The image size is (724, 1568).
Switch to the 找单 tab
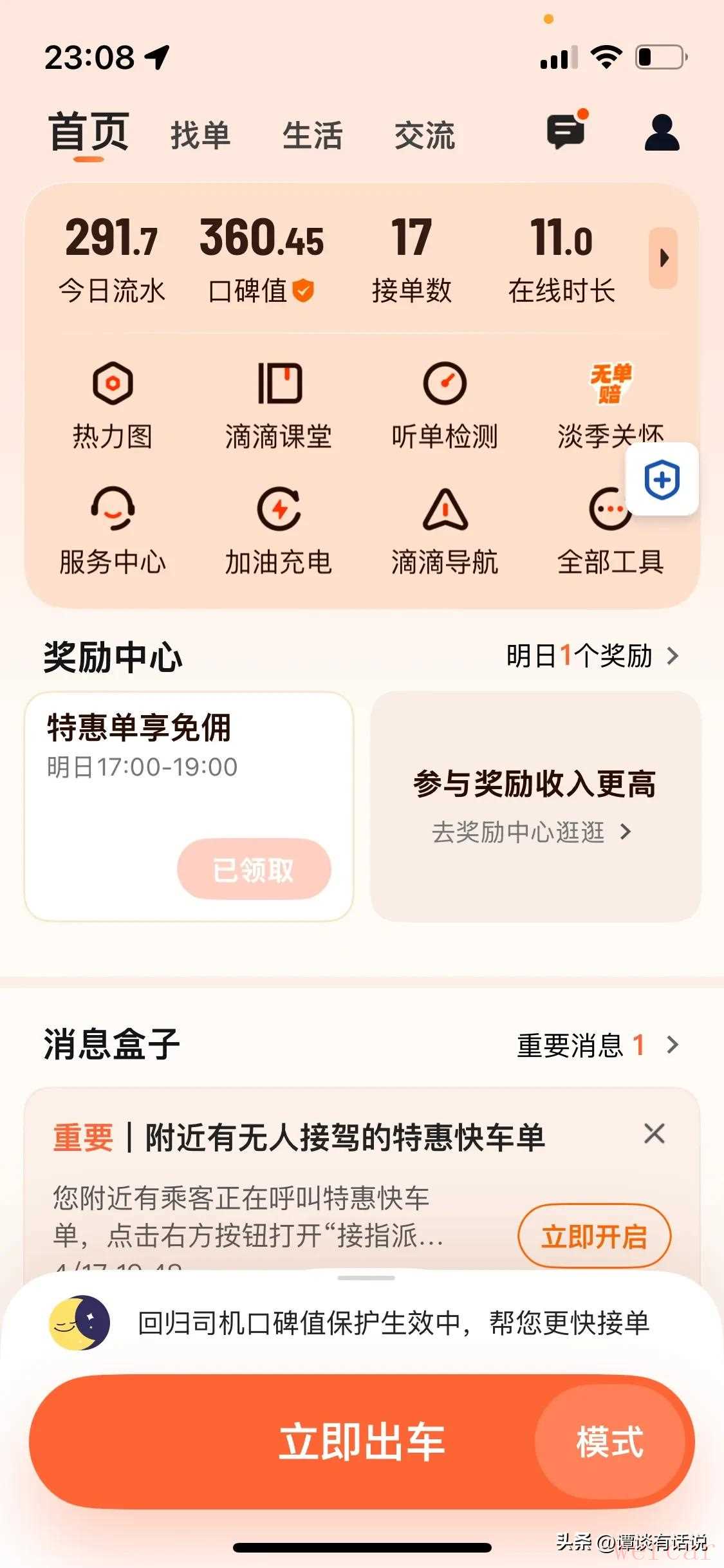(200, 135)
